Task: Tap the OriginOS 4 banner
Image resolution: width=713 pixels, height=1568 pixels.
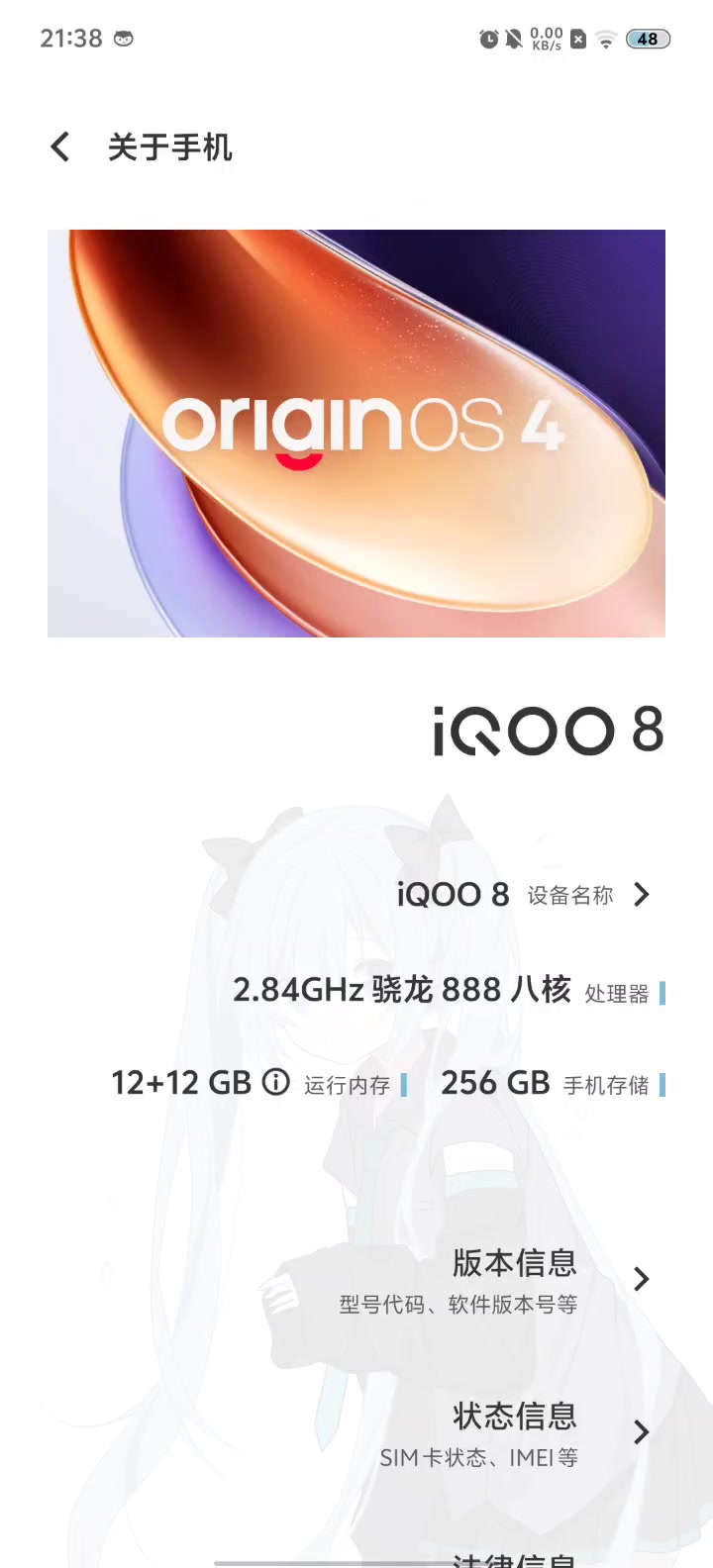Action: [x=356, y=433]
